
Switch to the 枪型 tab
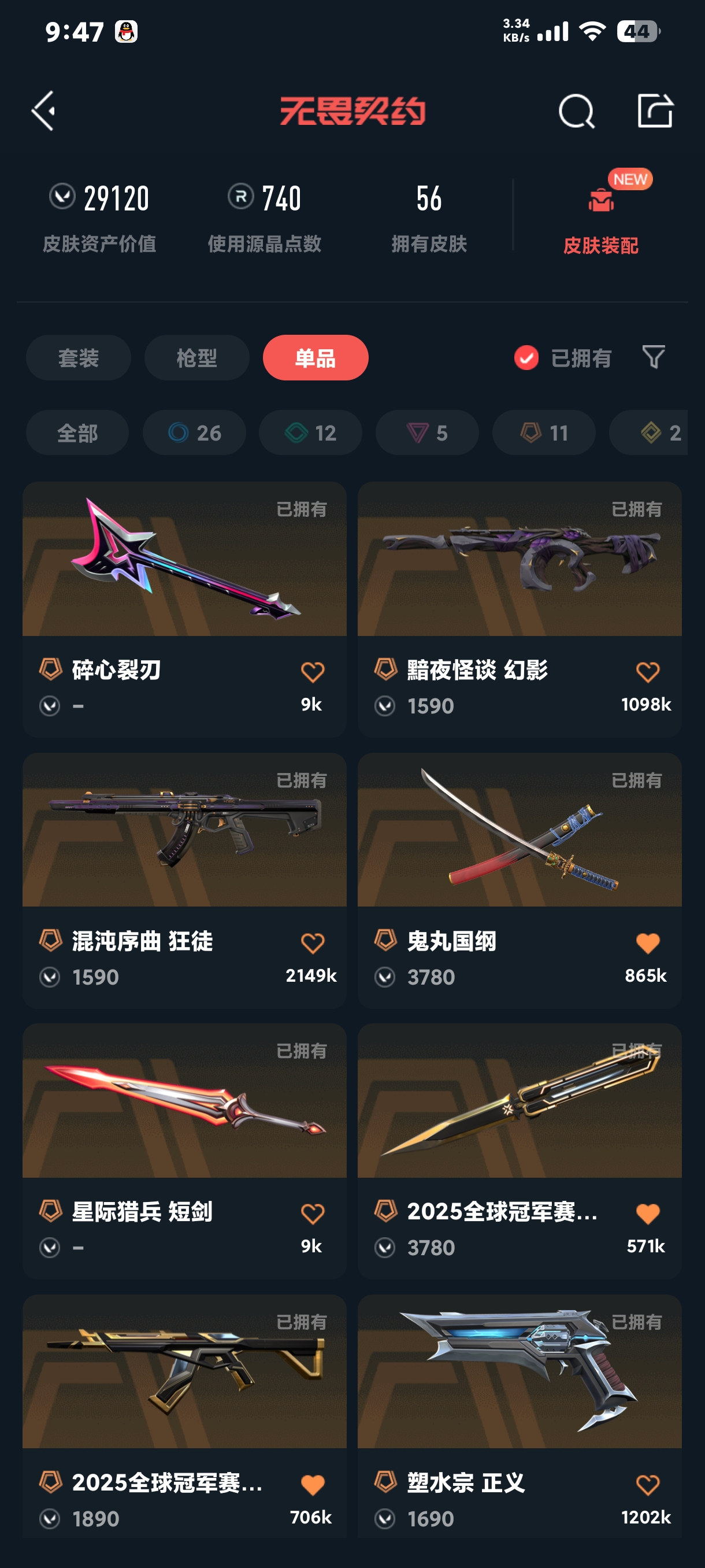coord(196,358)
